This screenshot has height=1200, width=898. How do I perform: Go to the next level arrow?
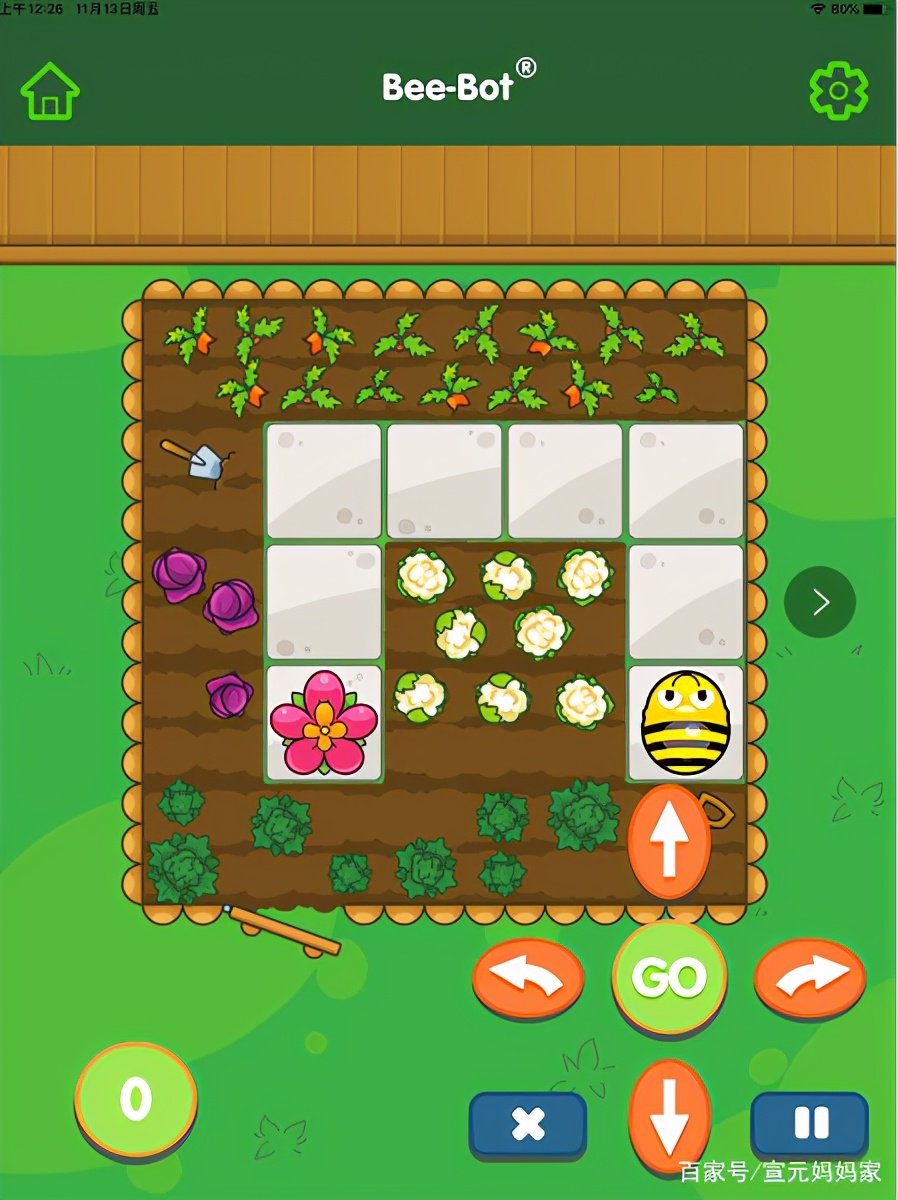(820, 602)
